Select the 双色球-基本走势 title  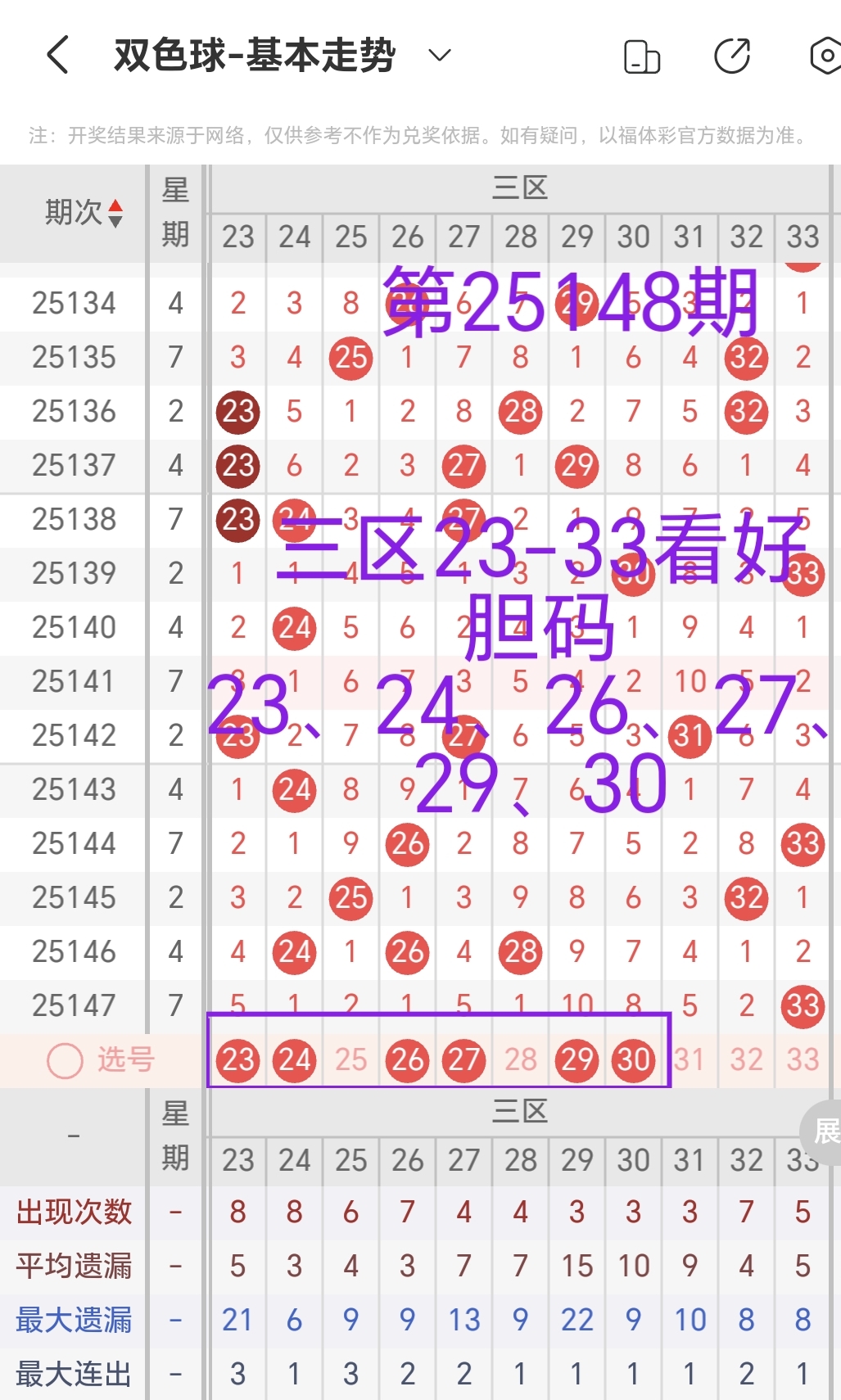point(254,54)
